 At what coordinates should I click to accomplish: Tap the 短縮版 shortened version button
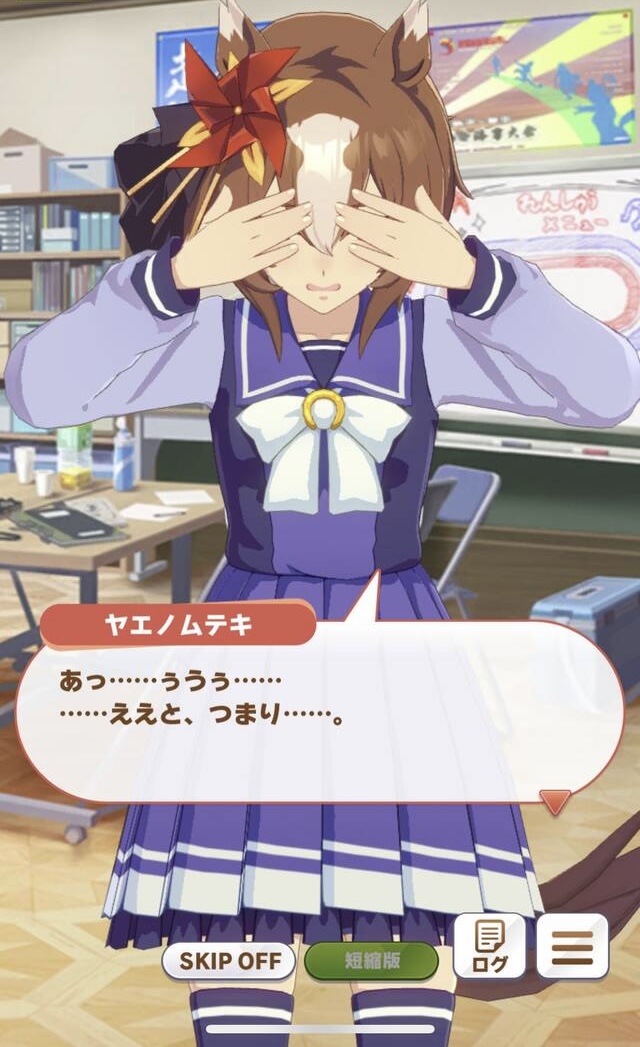371,961
